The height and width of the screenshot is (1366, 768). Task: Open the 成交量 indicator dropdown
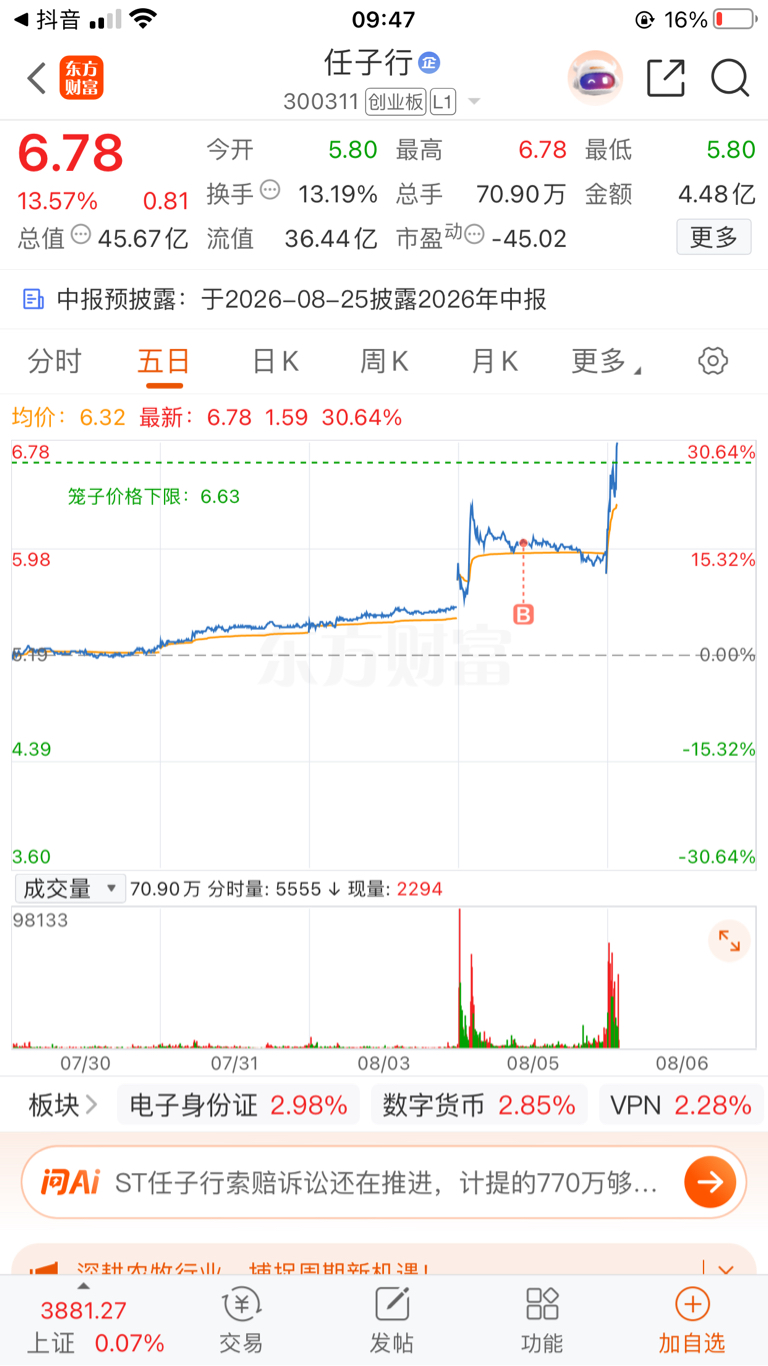(x=69, y=888)
